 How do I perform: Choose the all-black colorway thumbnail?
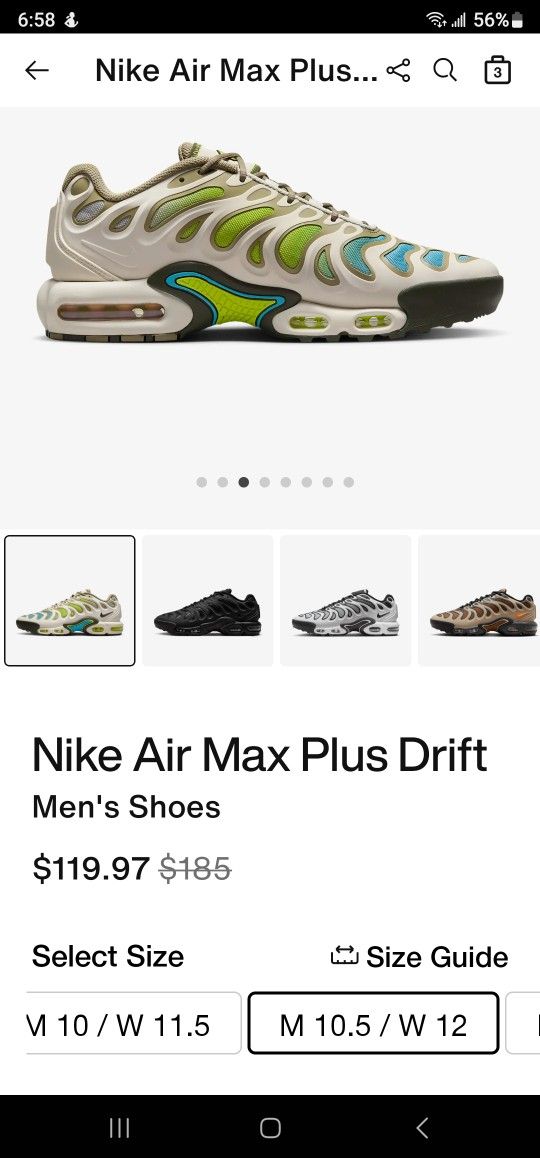click(208, 600)
